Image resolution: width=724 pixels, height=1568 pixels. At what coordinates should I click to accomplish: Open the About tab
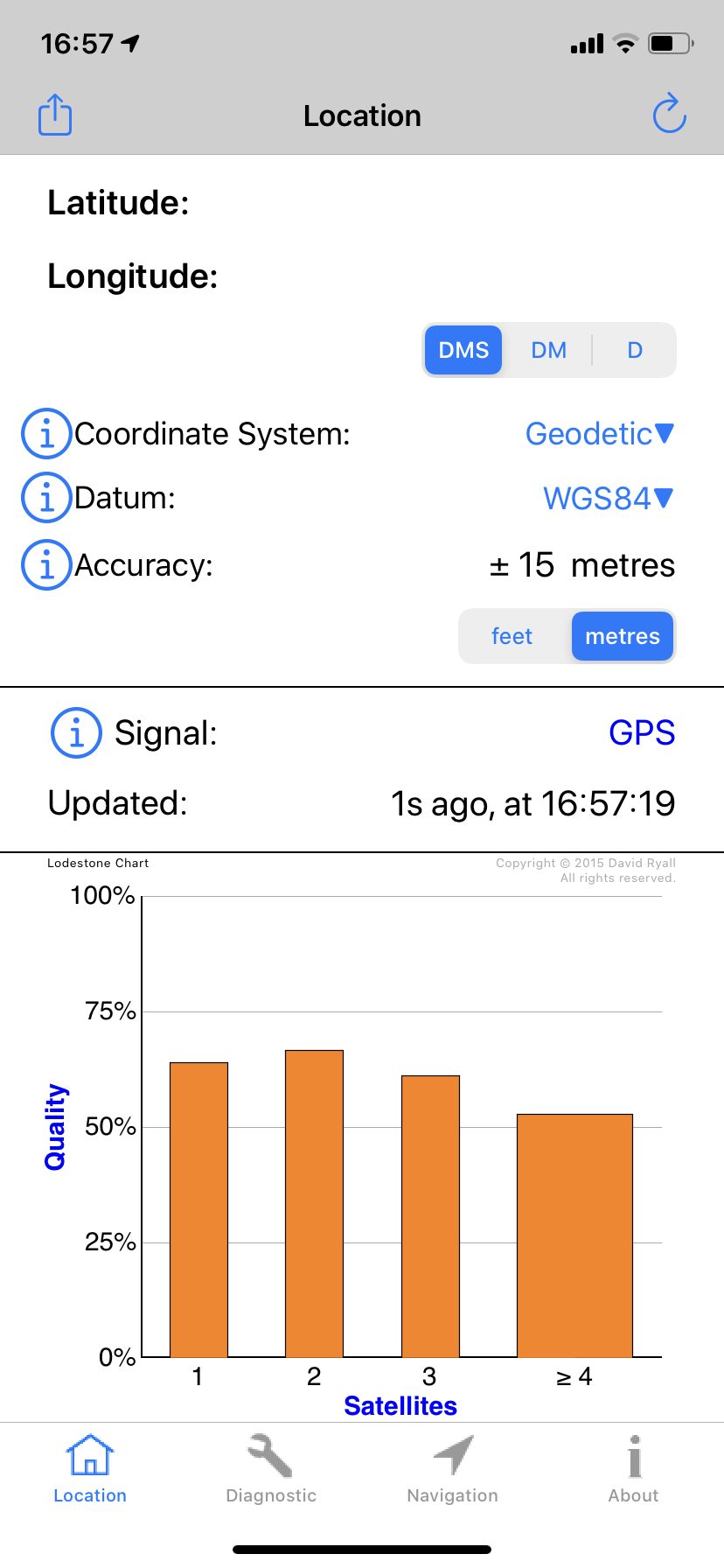(x=633, y=1469)
